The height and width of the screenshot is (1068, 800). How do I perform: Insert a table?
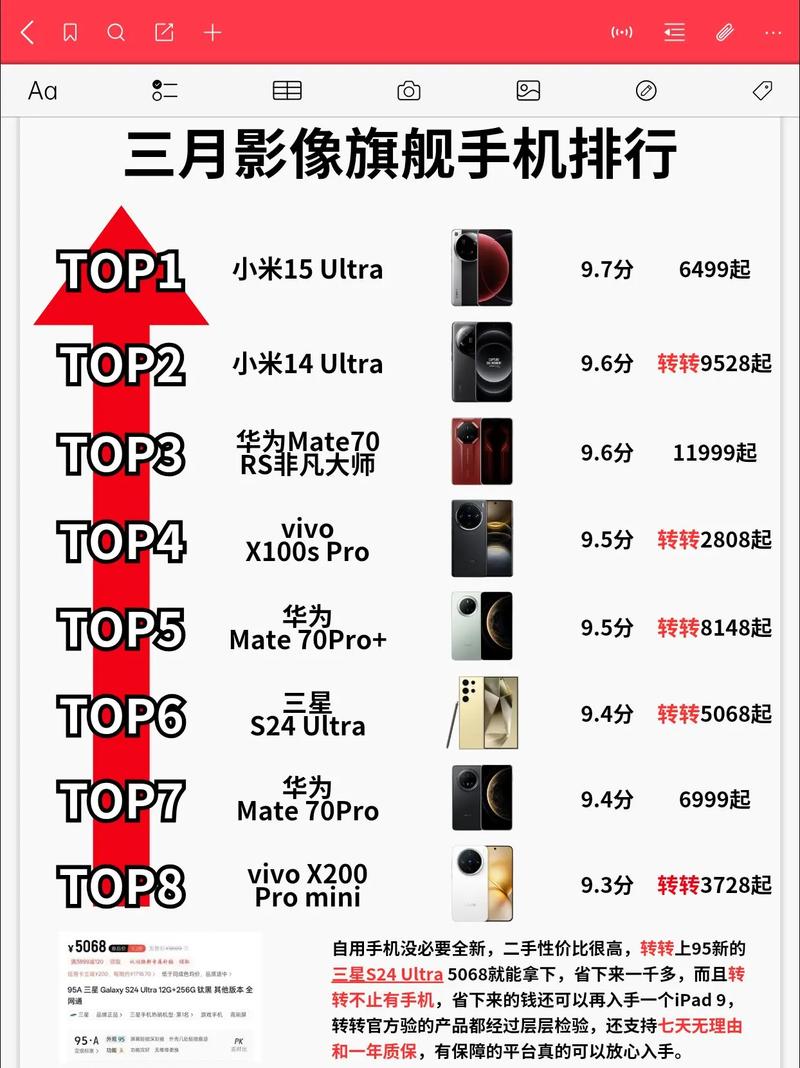pos(287,91)
